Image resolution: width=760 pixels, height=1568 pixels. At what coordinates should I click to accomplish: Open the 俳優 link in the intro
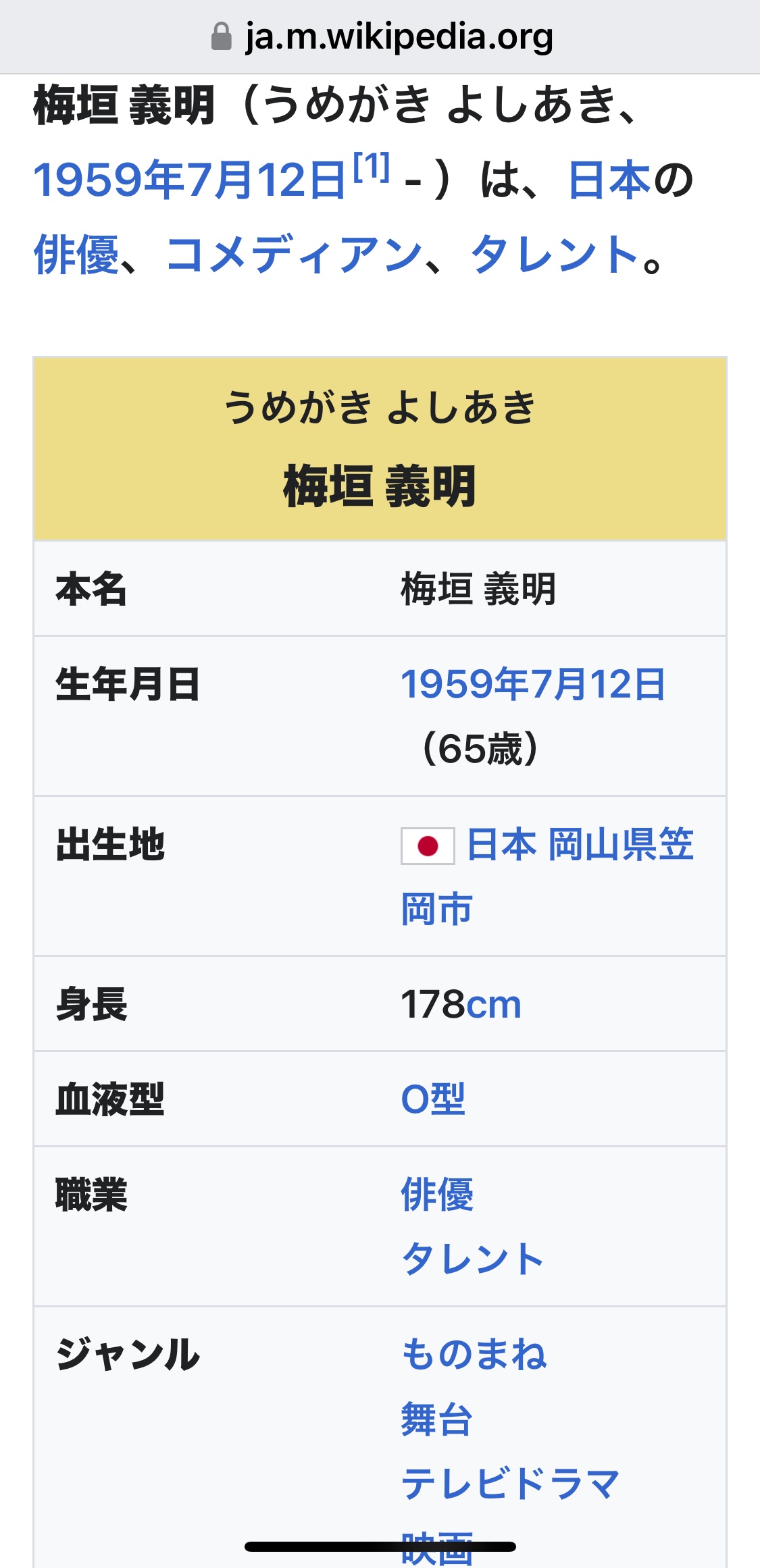coord(76,255)
